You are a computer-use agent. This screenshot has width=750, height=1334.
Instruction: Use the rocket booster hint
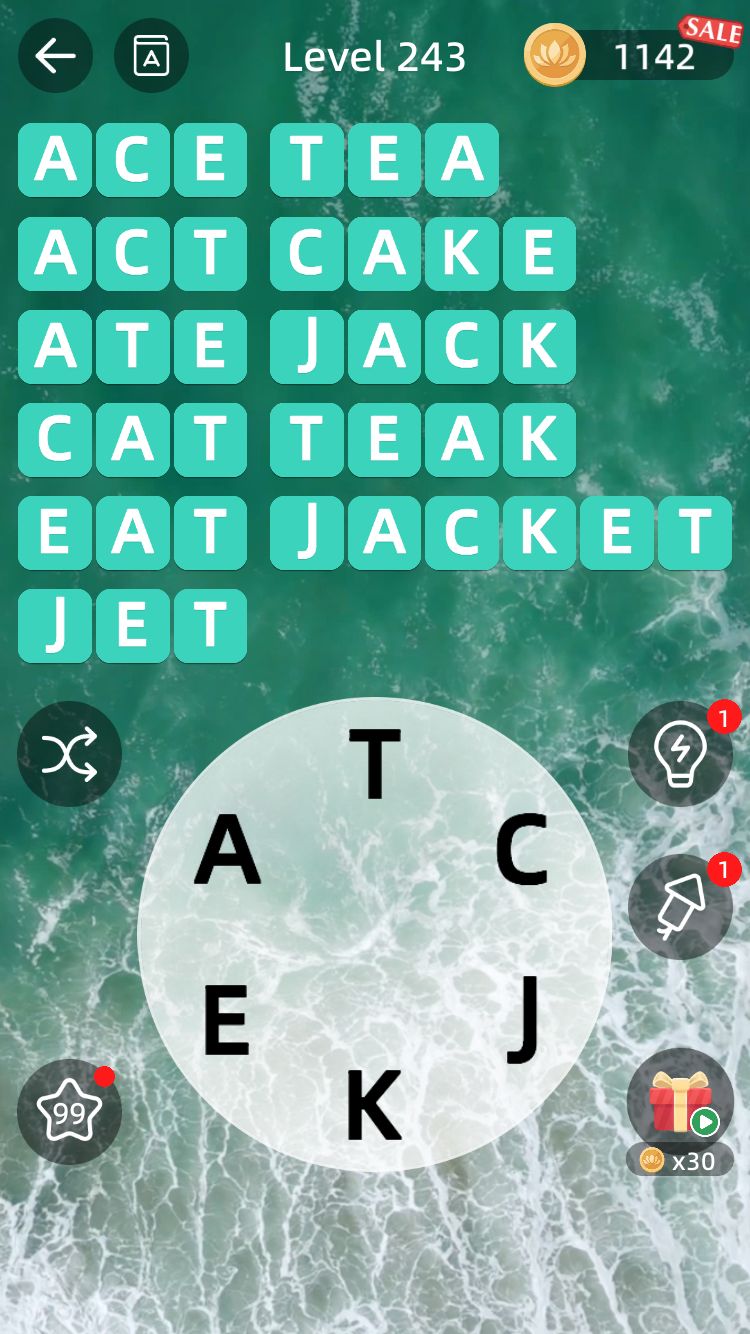coord(680,907)
